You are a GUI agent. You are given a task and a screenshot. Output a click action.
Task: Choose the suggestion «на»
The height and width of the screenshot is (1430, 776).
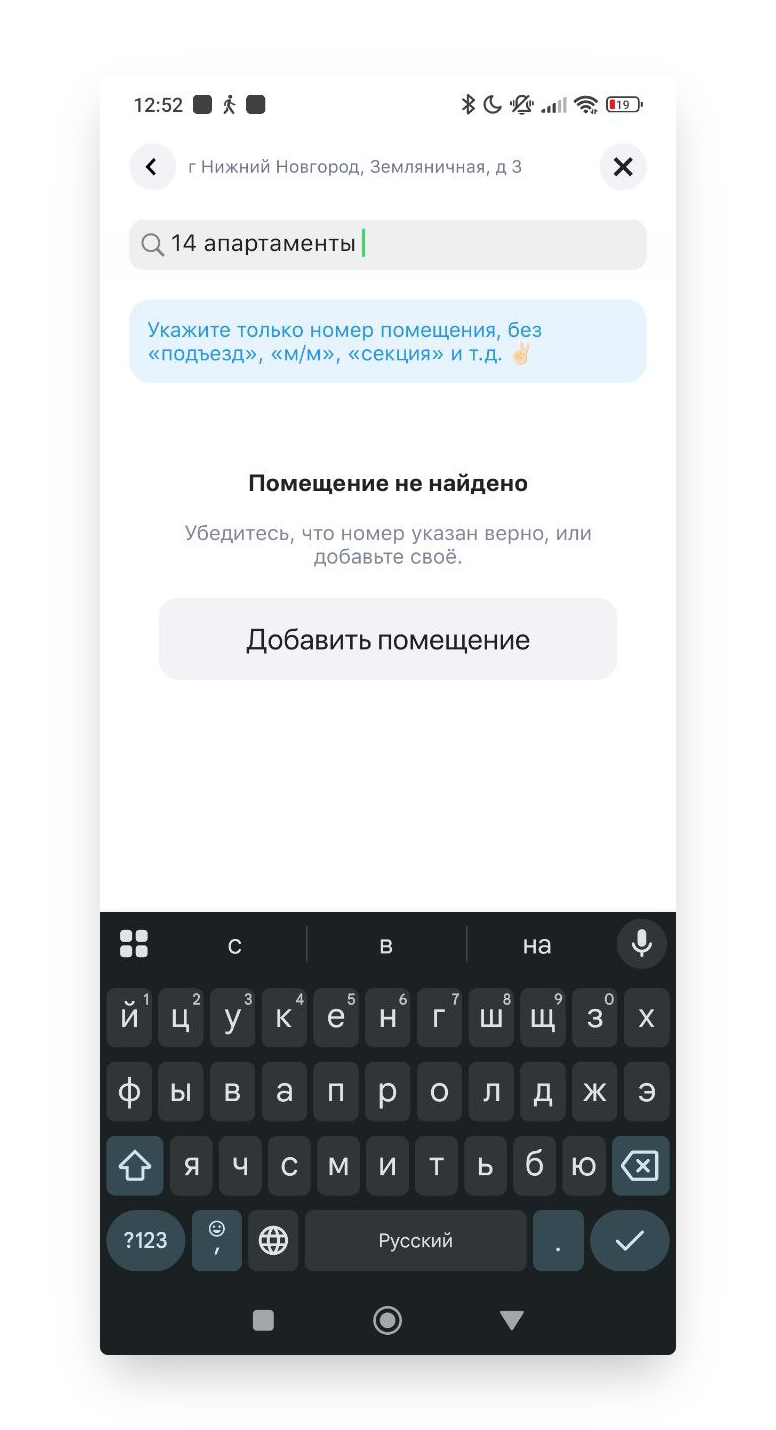[537, 945]
